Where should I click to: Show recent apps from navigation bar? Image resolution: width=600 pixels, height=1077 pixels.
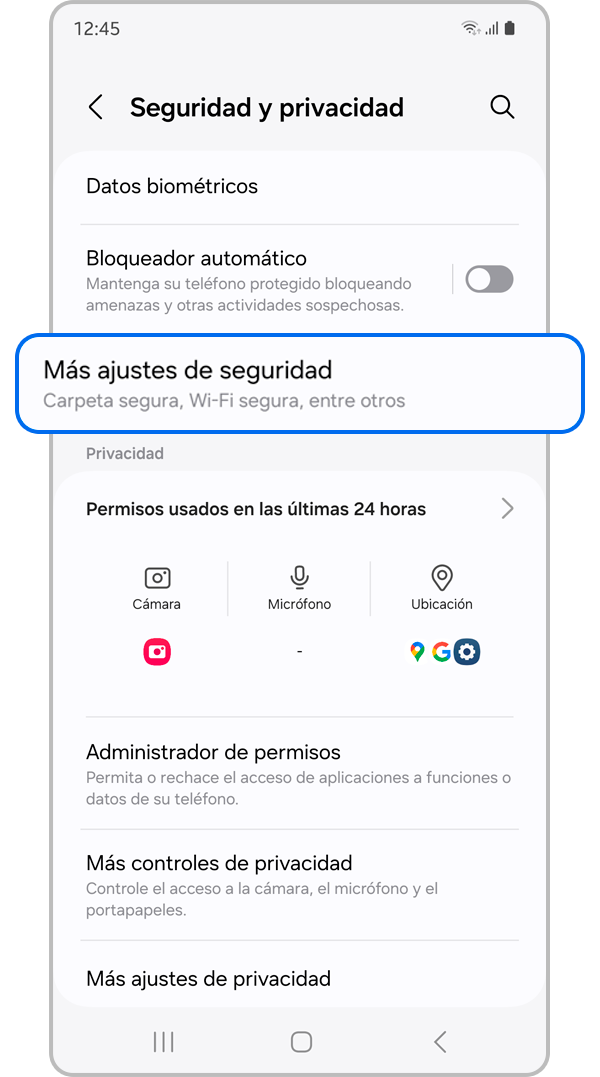click(x=163, y=1042)
